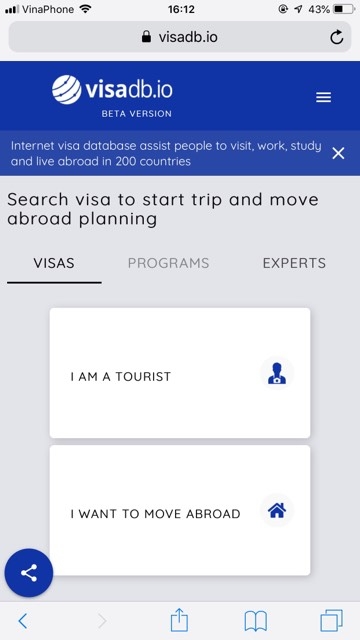The height and width of the screenshot is (640, 360).
Task: Switch to the Experts tab
Action: pyautogui.click(x=294, y=263)
